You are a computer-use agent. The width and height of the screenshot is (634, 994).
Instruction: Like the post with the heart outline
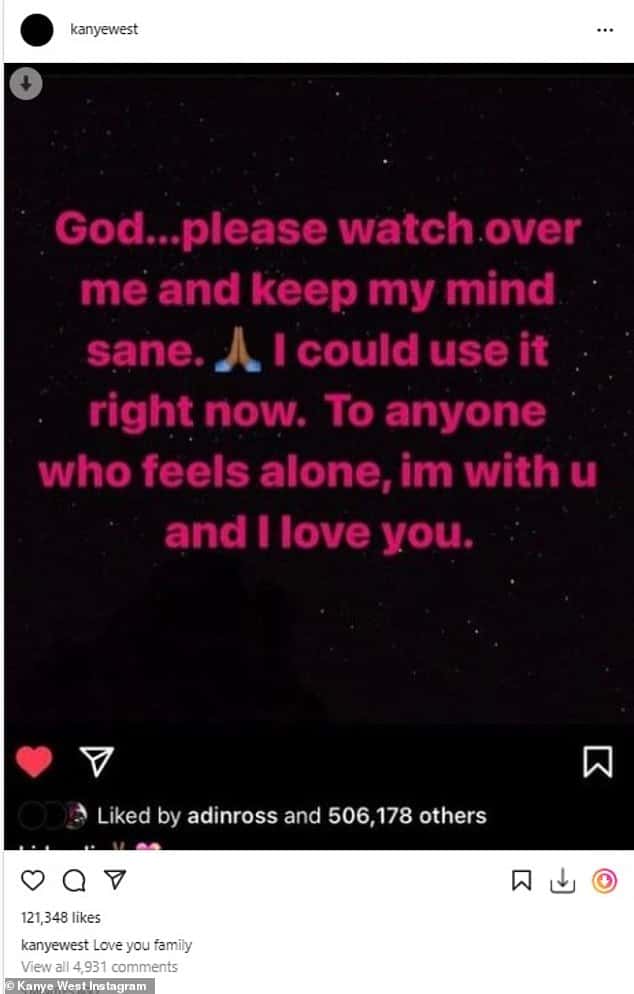point(33,880)
